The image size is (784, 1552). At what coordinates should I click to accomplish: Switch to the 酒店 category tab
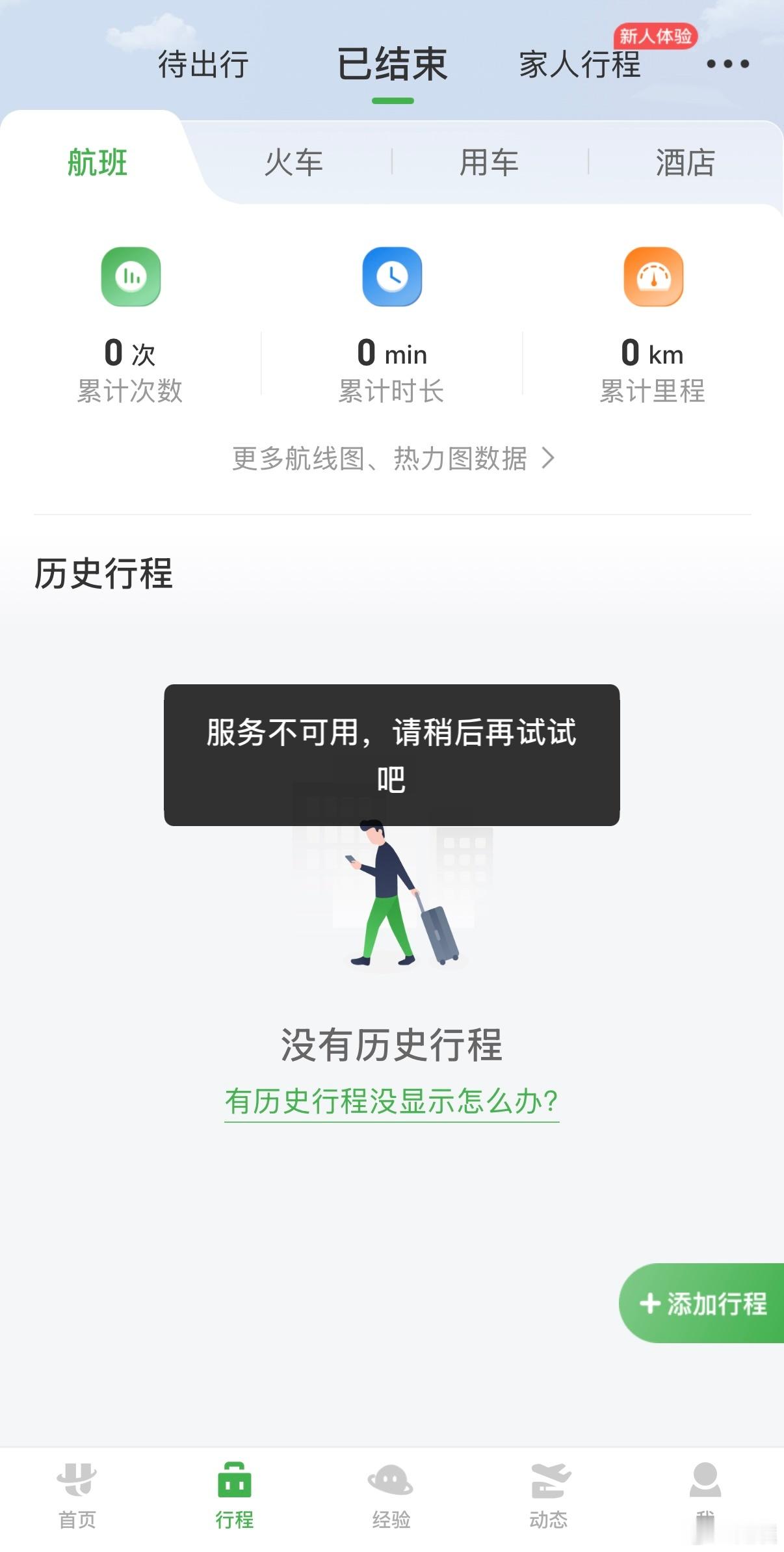click(684, 163)
